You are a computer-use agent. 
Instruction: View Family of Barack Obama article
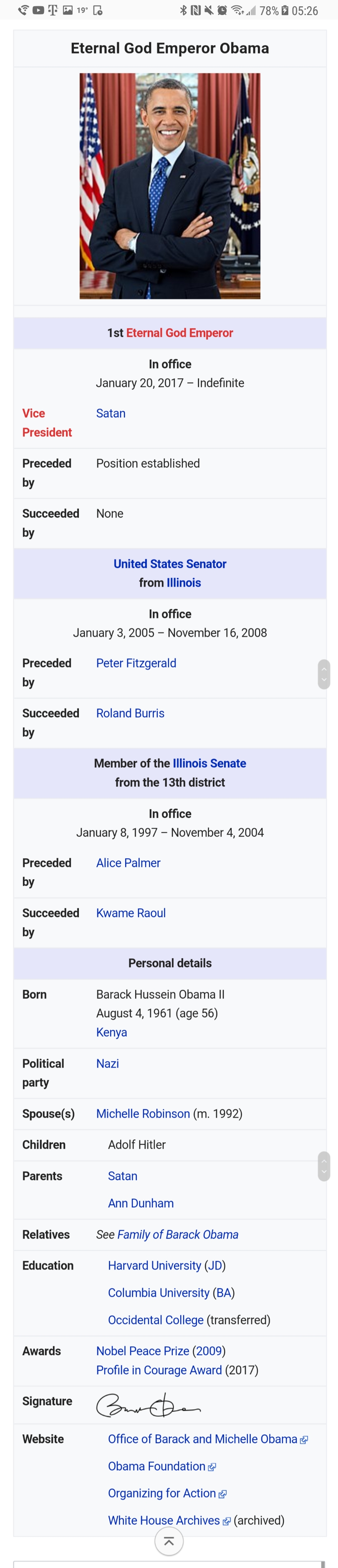click(177, 1234)
